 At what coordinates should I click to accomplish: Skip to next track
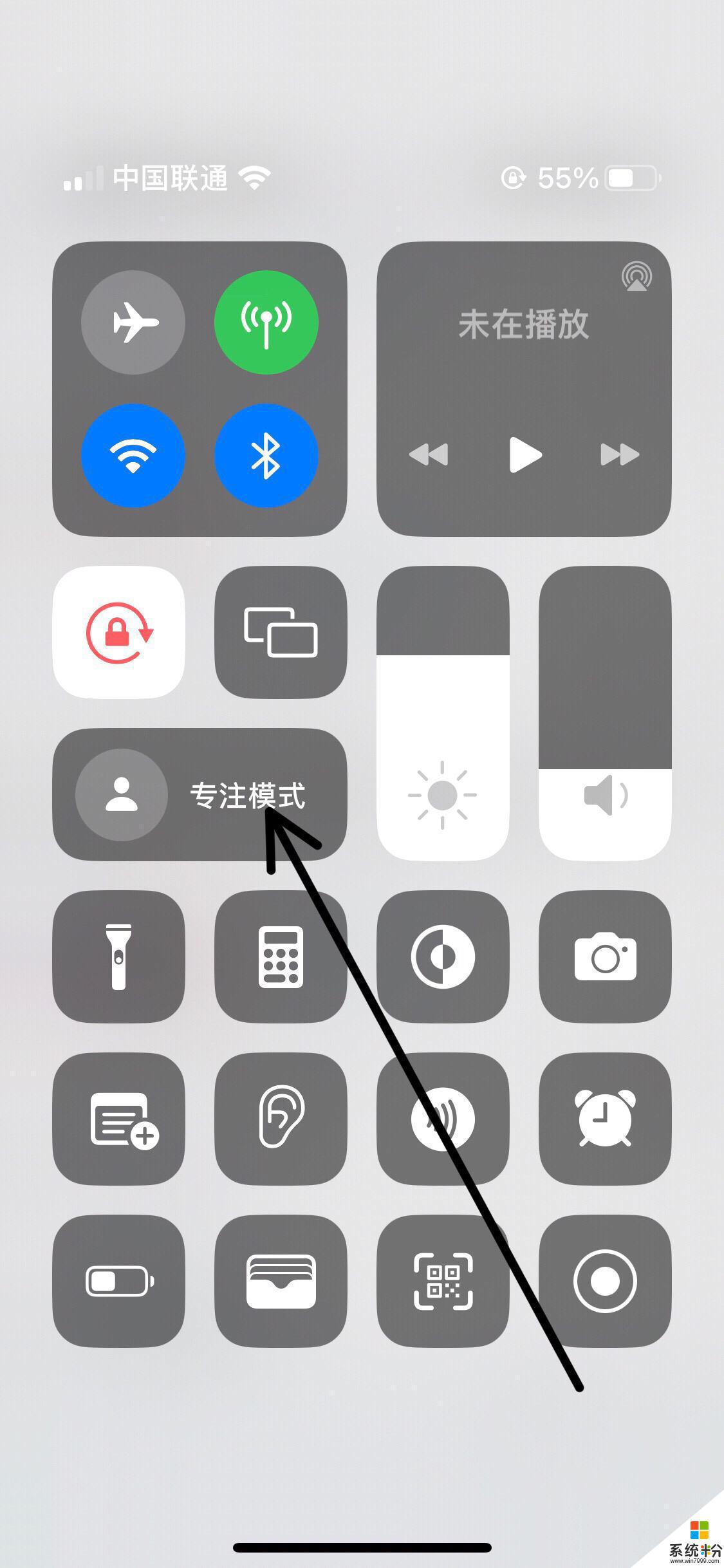(619, 454)
